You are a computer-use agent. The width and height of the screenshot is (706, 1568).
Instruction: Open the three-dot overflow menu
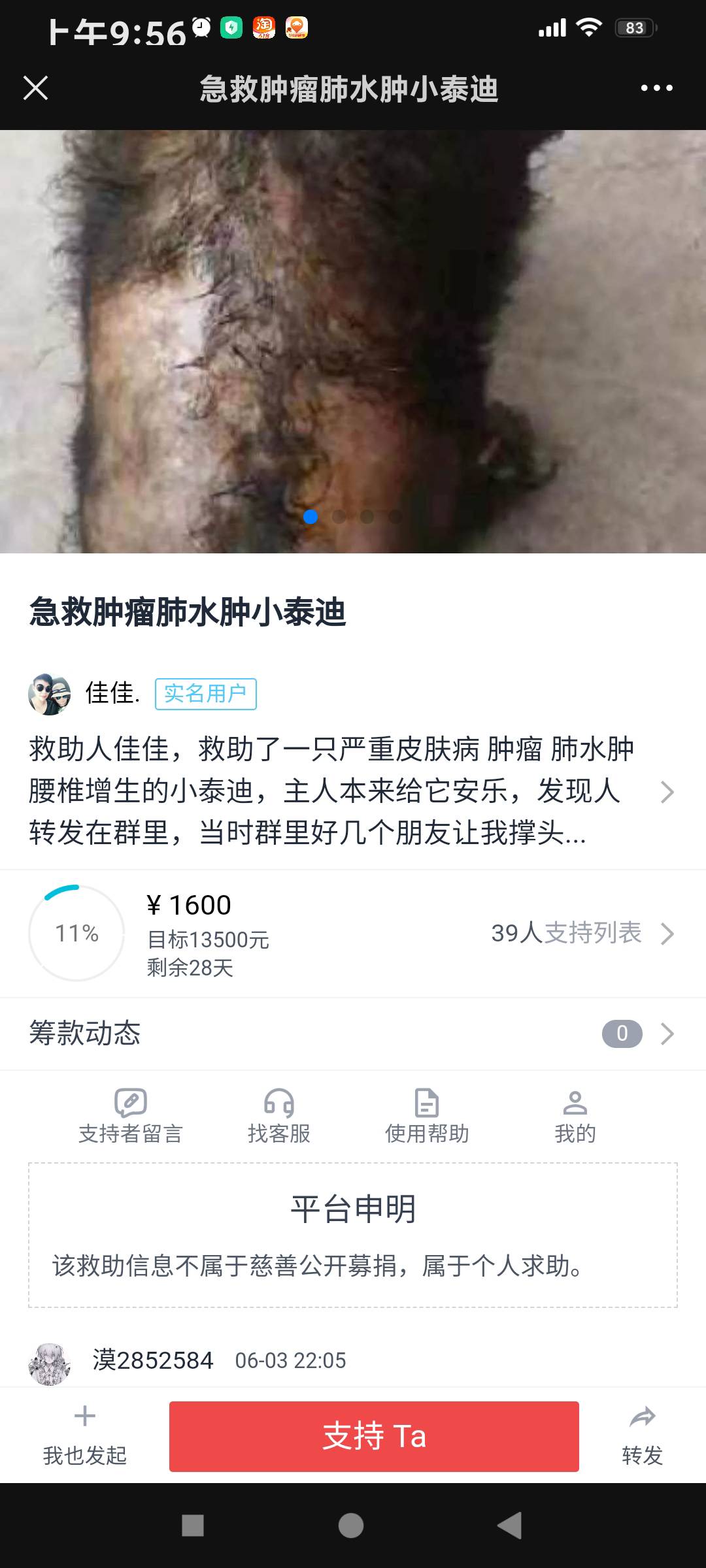tap(656, 88)
